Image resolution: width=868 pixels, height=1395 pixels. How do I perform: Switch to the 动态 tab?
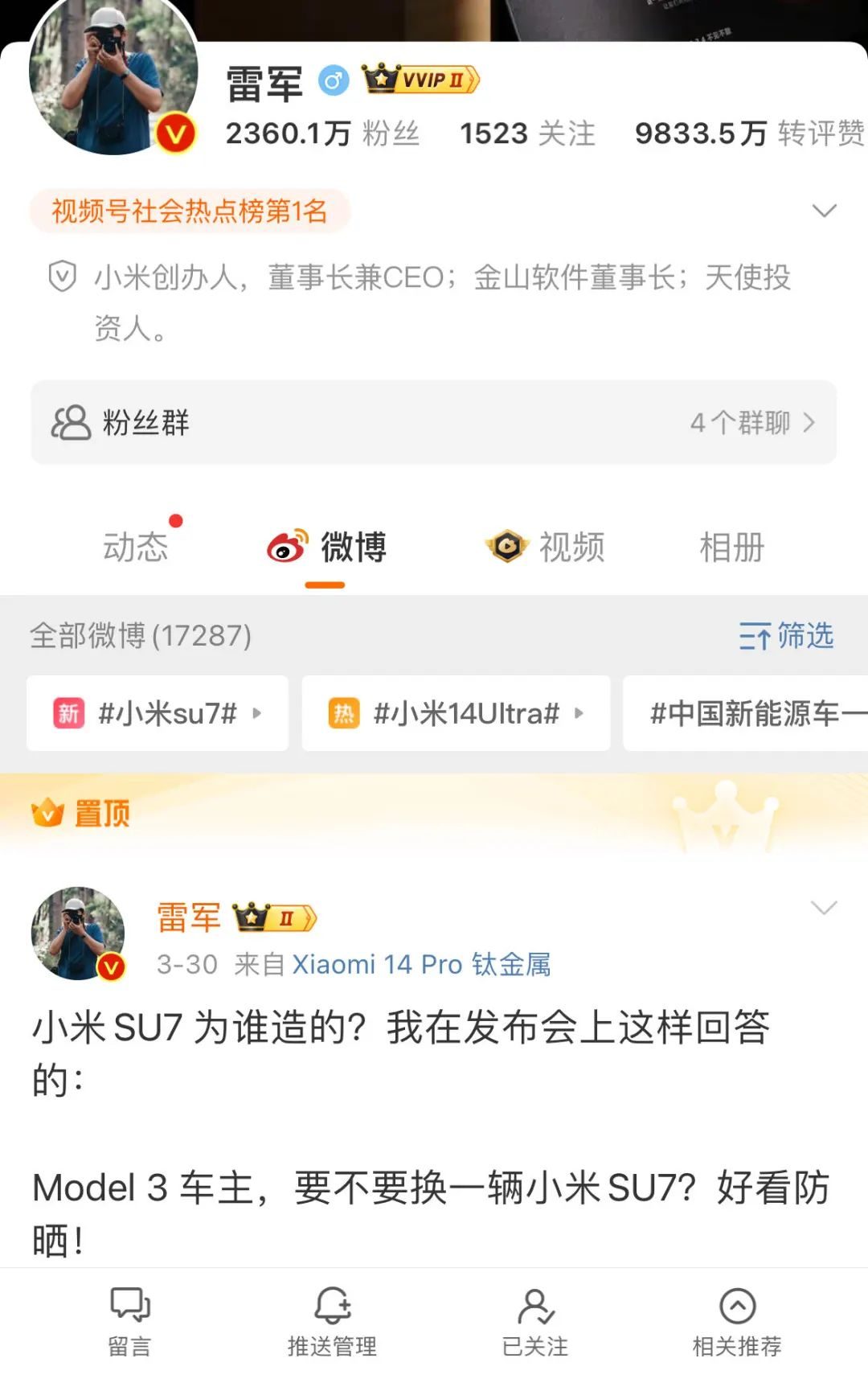click(135, 547)
